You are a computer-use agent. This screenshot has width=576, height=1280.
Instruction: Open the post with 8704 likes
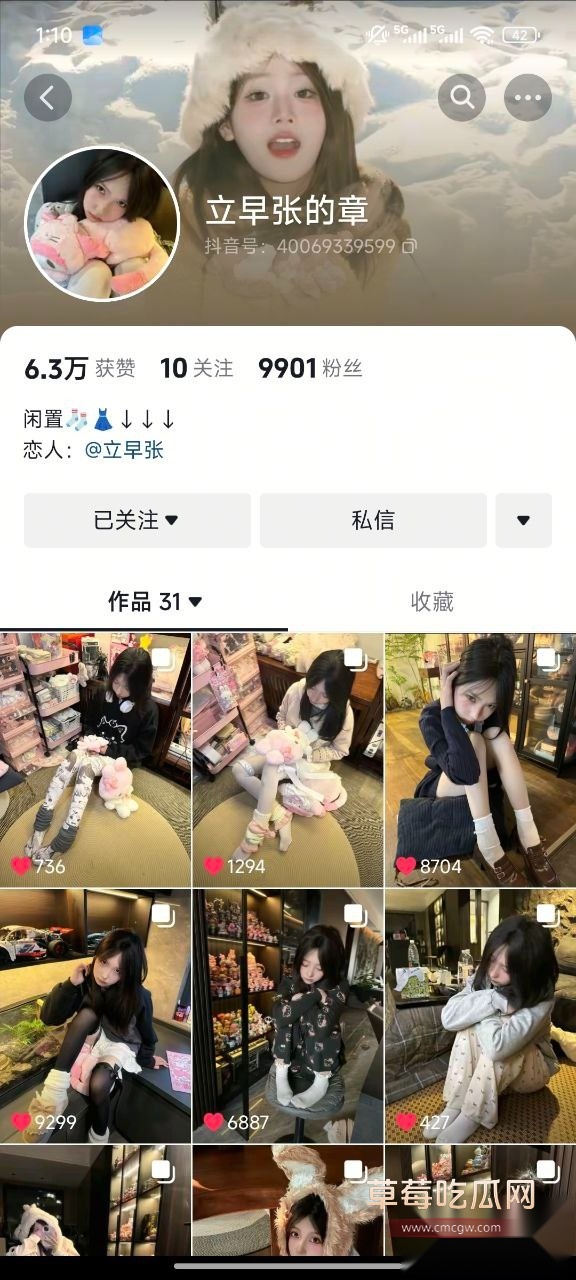tap(481, 760)
